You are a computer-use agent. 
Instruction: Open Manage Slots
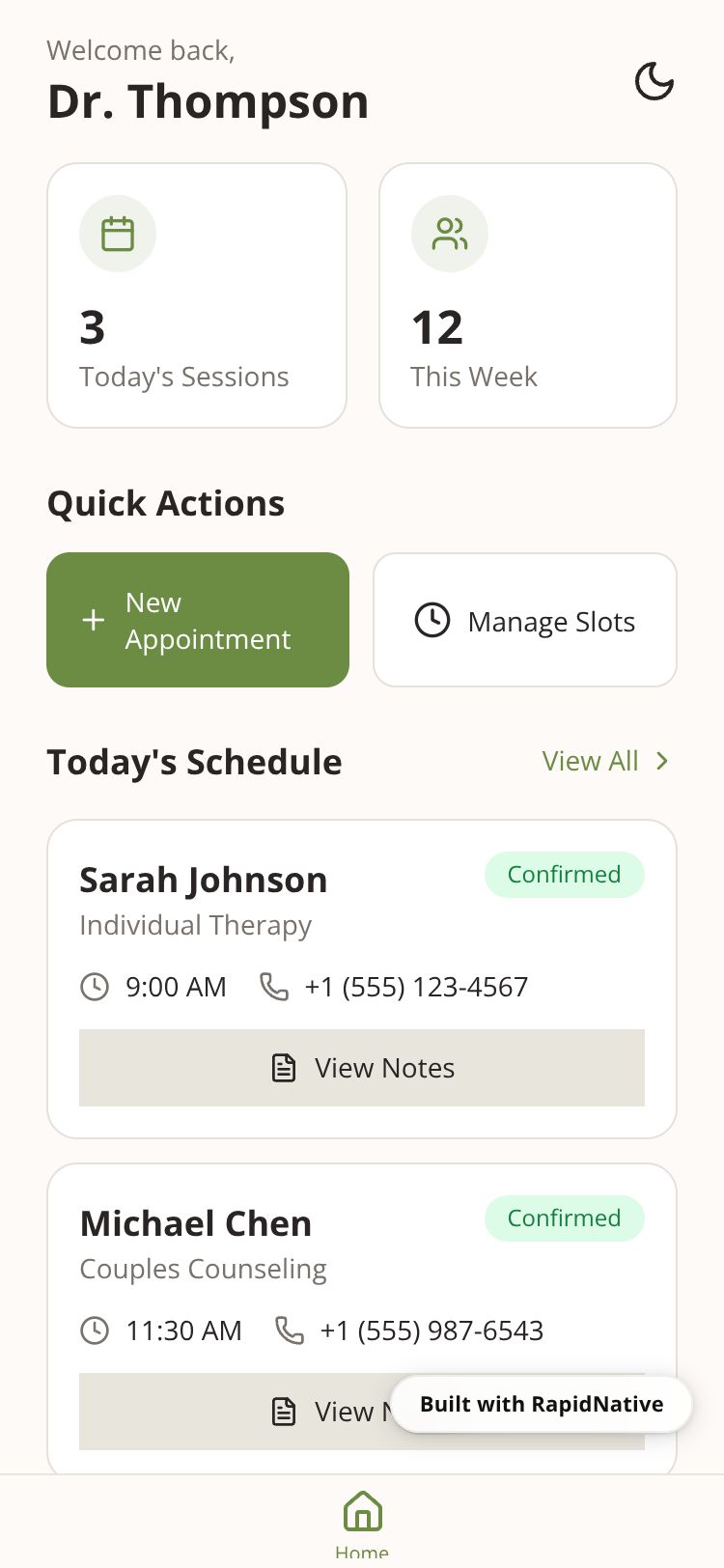click(x=525, y=620)
